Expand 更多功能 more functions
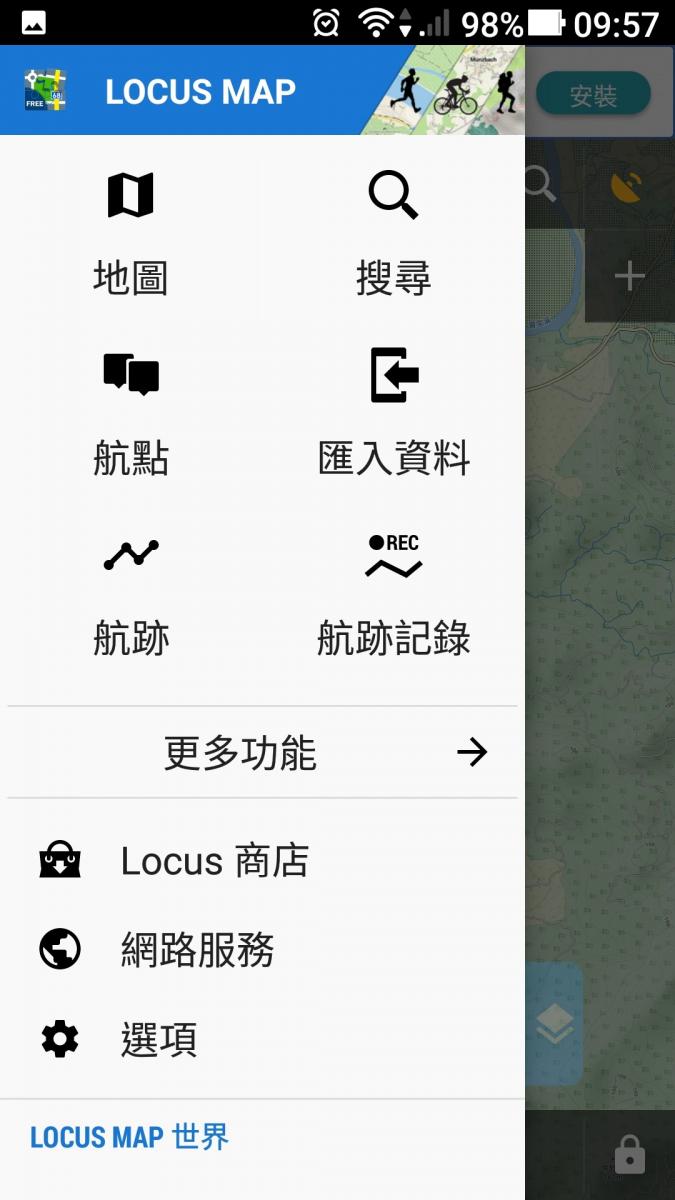This screenshot has width=675, height=1200. [x=262, y=752]
